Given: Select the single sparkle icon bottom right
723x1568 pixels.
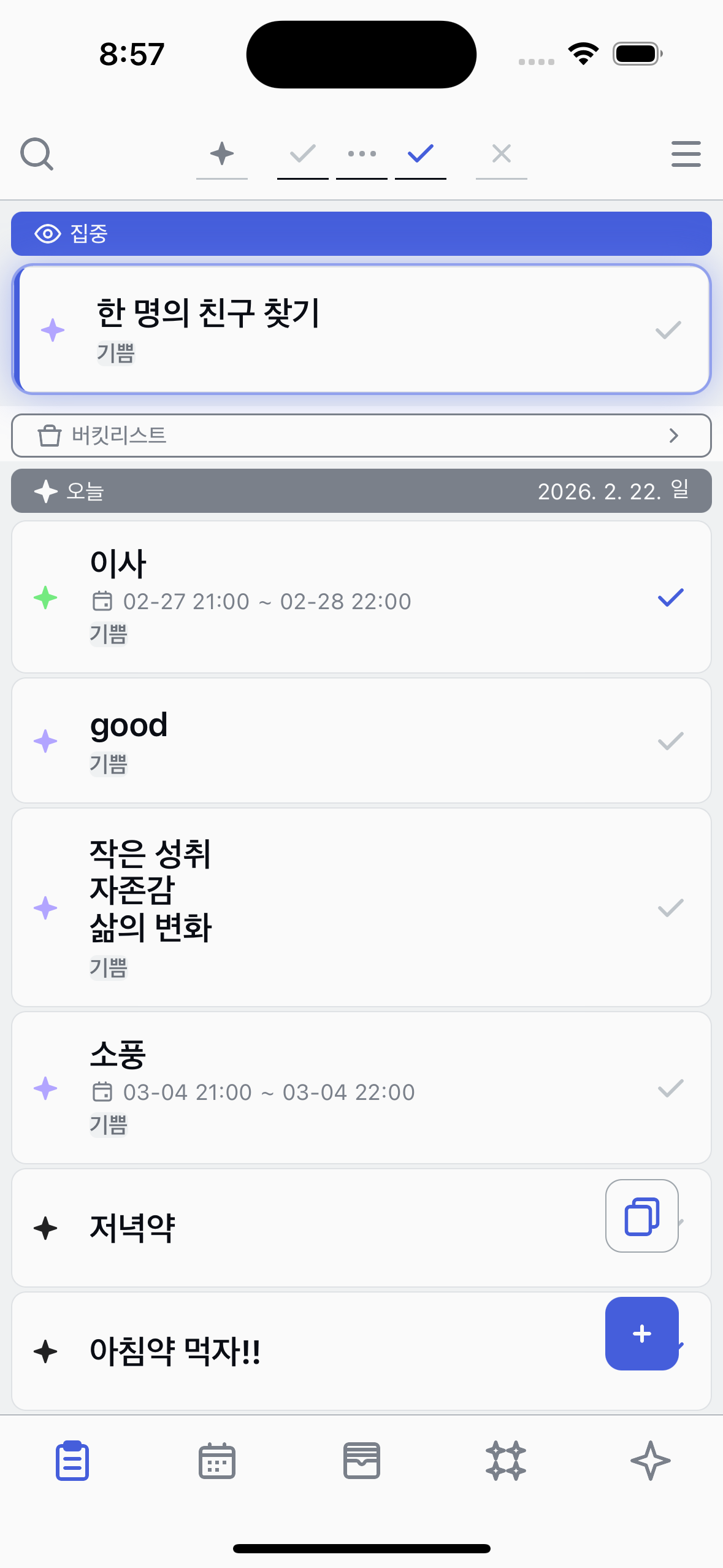Looking at the screenshot, I should [650, 1460].
